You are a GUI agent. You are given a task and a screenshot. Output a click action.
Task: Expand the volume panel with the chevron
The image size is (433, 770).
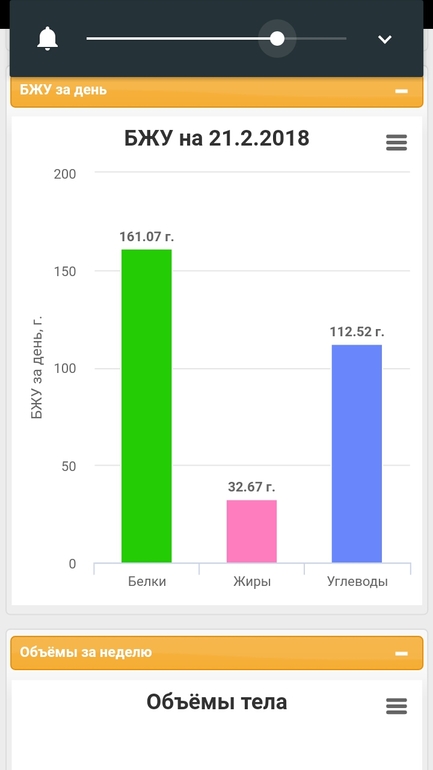[384, 39]
